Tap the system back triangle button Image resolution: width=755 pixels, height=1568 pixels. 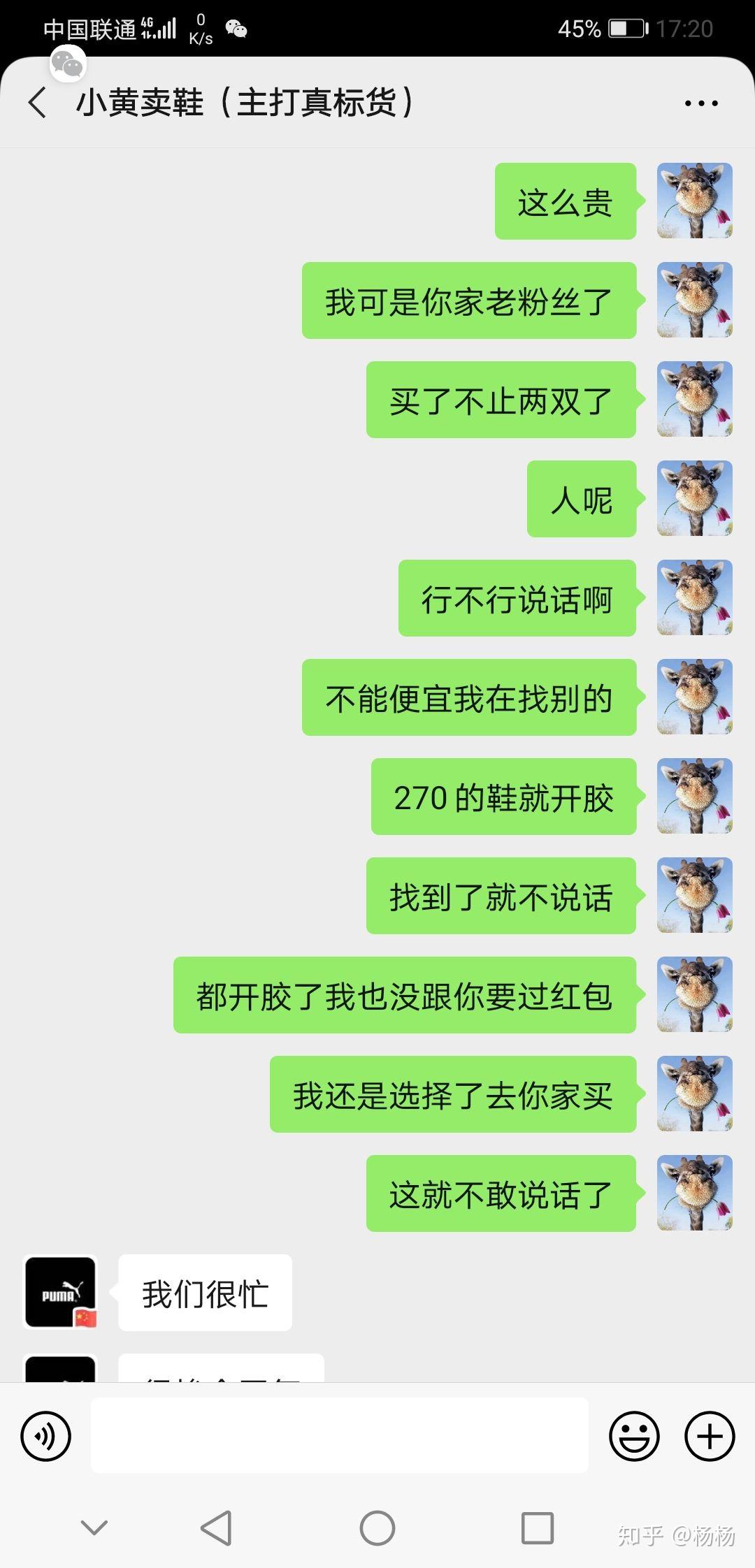coord(216,1527)
